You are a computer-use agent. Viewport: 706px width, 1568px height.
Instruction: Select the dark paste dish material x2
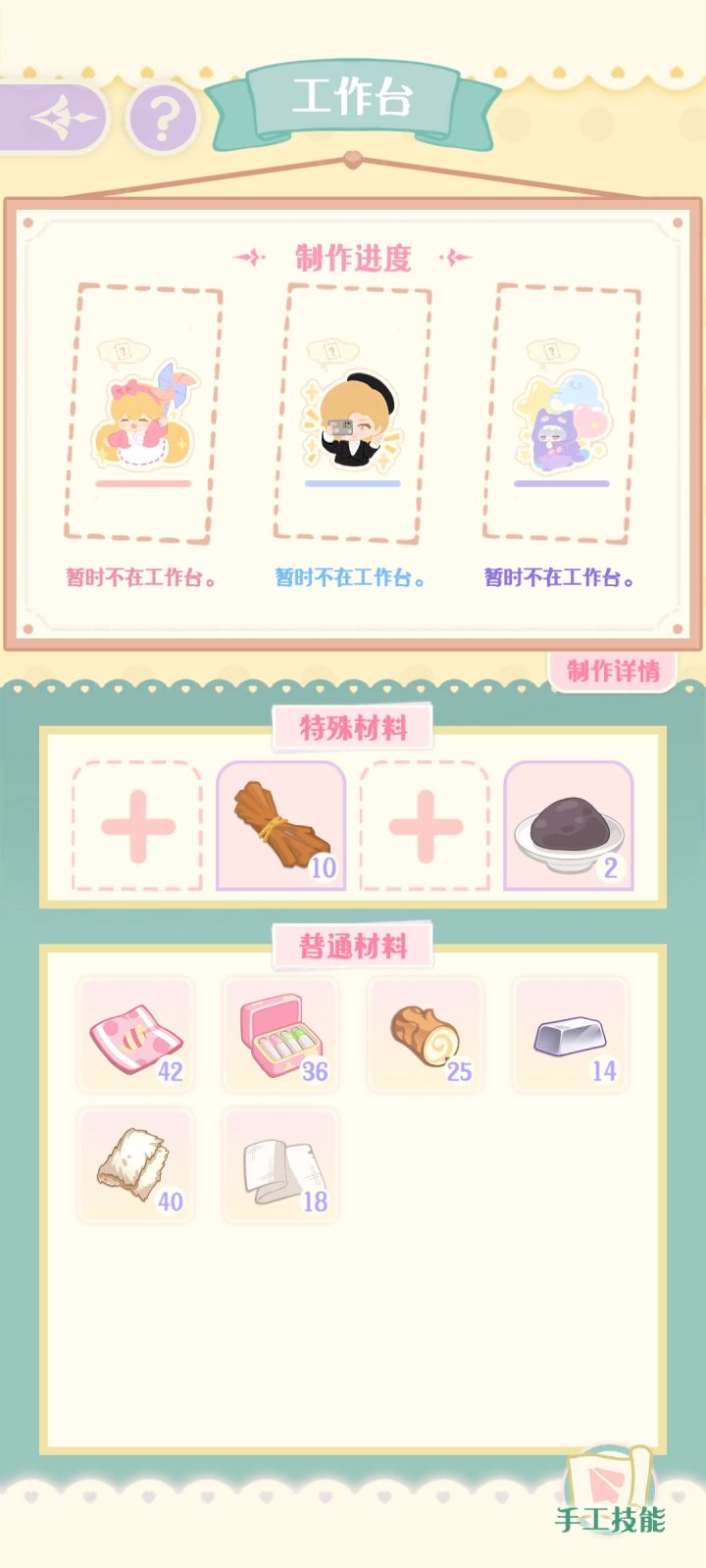tap(569, 826)
